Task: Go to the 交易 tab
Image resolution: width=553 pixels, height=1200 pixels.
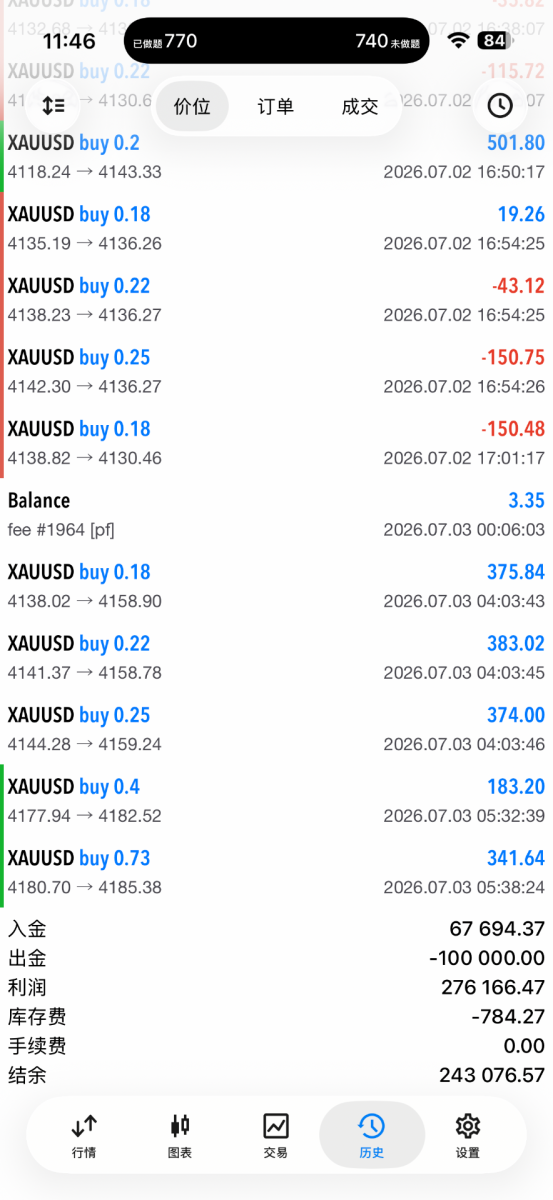Action: point(276,1136)
